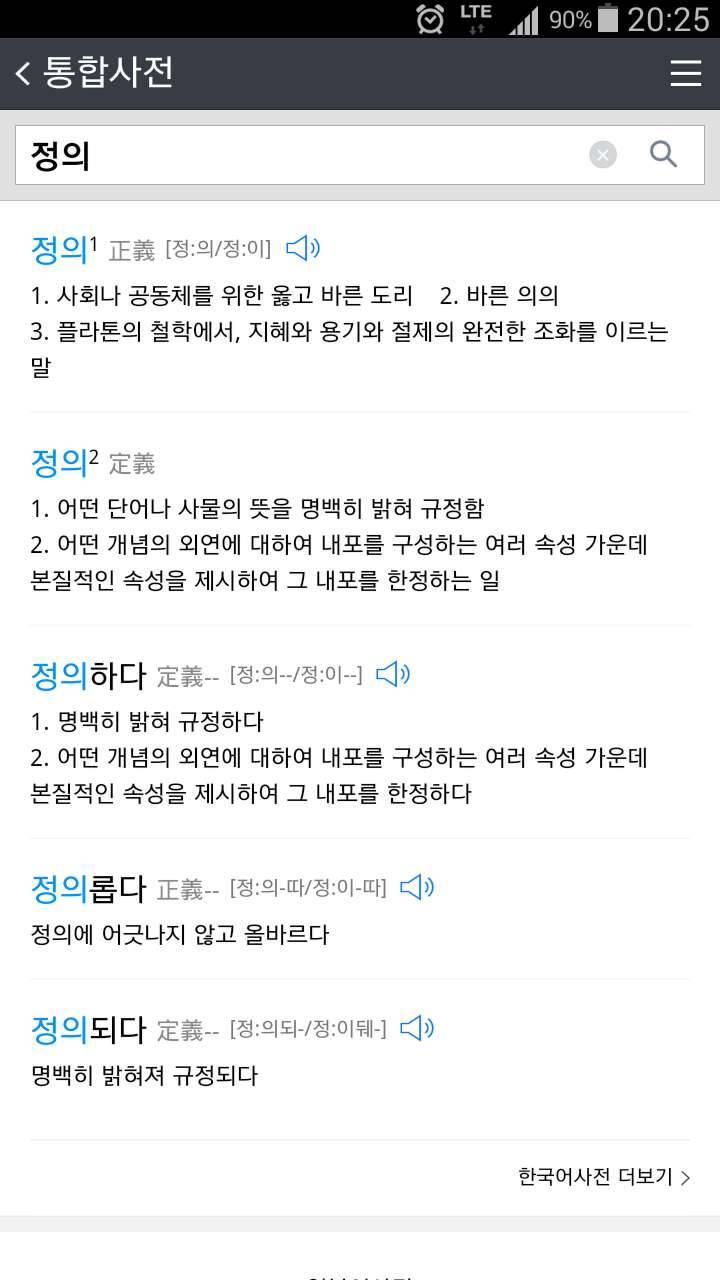Open the 정의되다 entry
The height and width of the screenshot is (1280, 720).
click(x=88, y=1029)
